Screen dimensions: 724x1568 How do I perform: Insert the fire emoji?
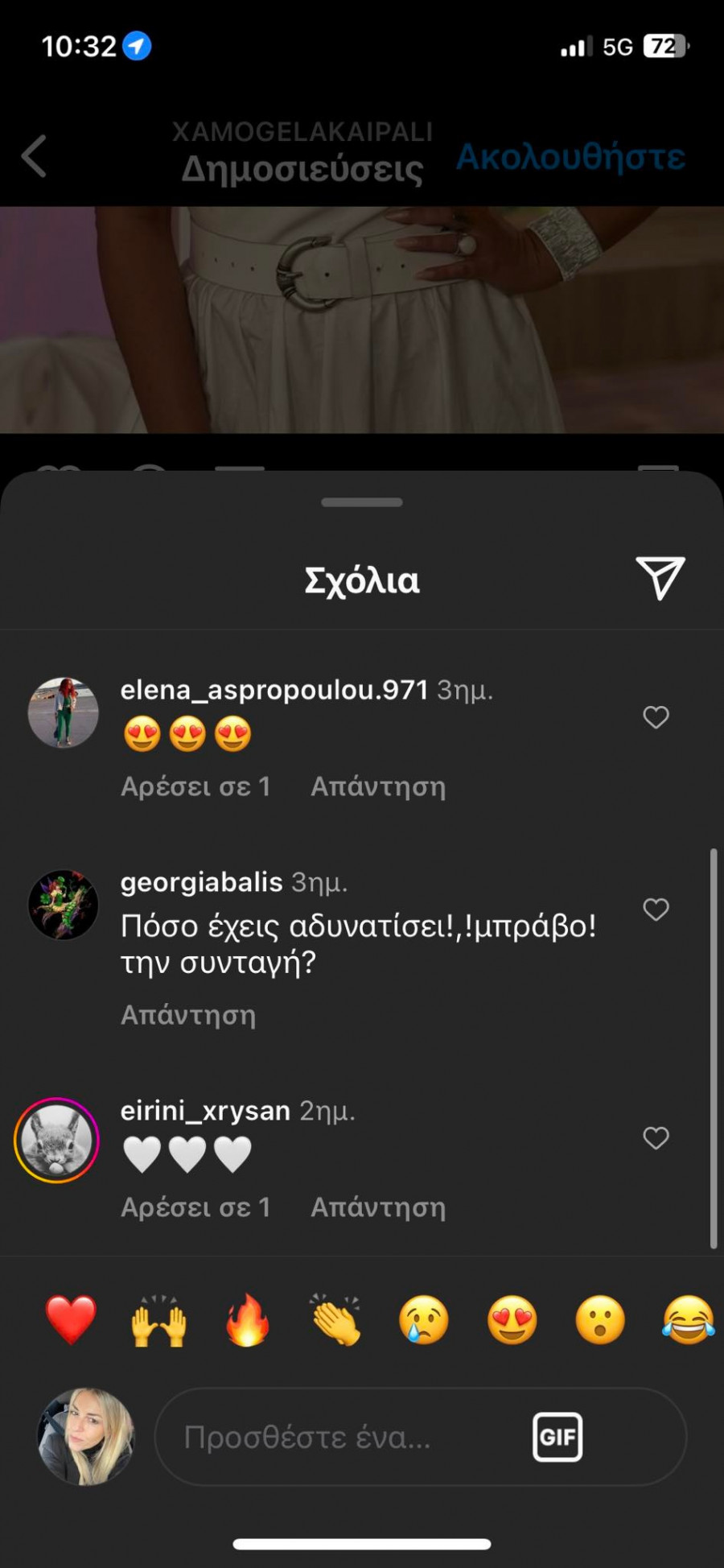(247, 1320)
